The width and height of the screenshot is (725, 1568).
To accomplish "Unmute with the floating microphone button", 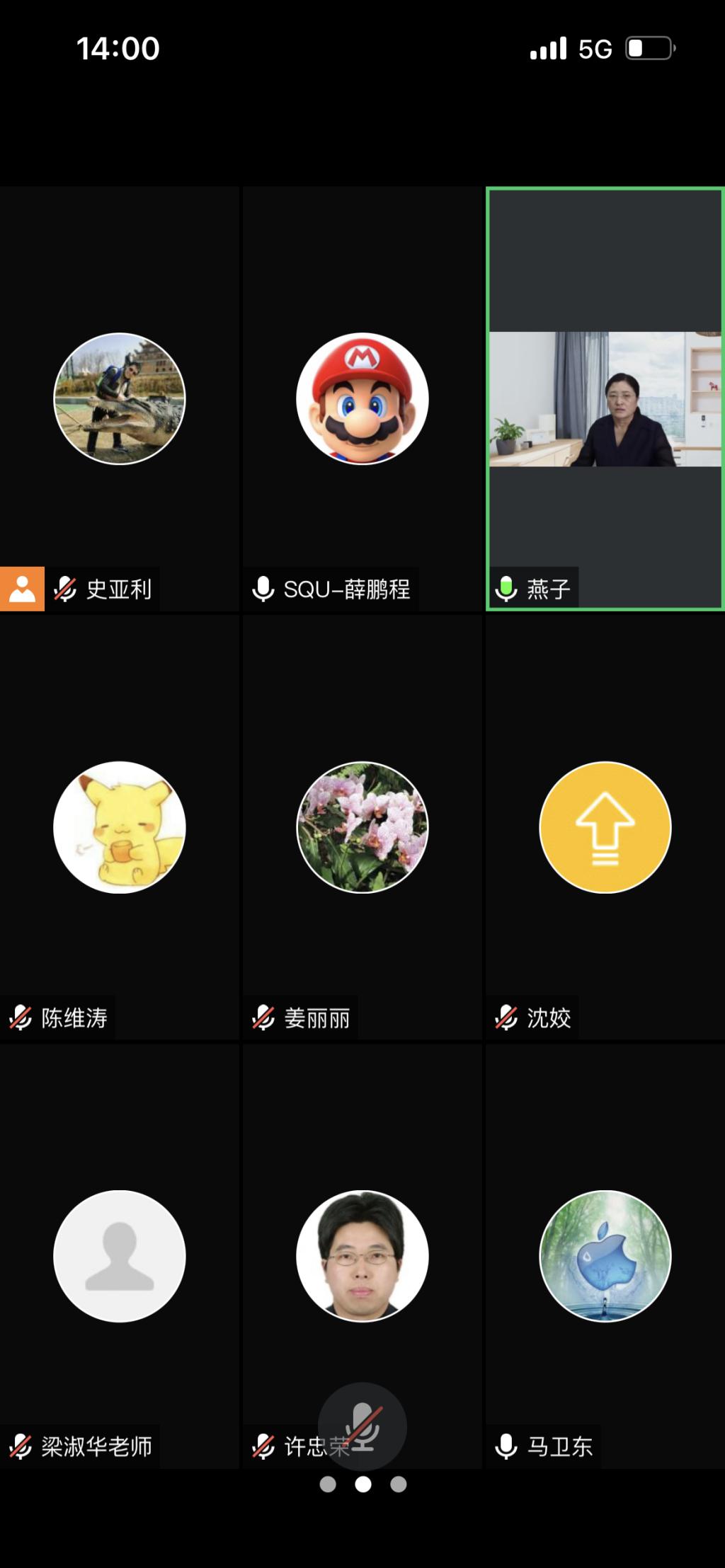I will pyautogui.click(x=362, y=1426).
